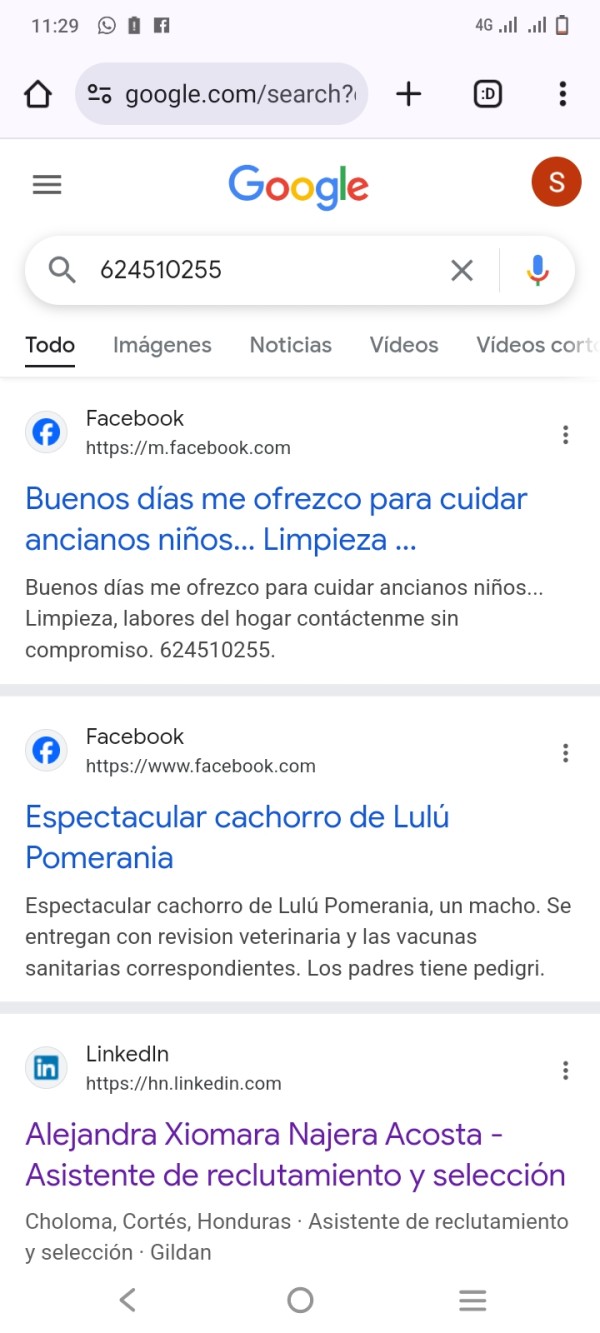Open more options for the m.facebook.com result
The height and width of the screenshot is (1333, 600).
click(566, 435)
